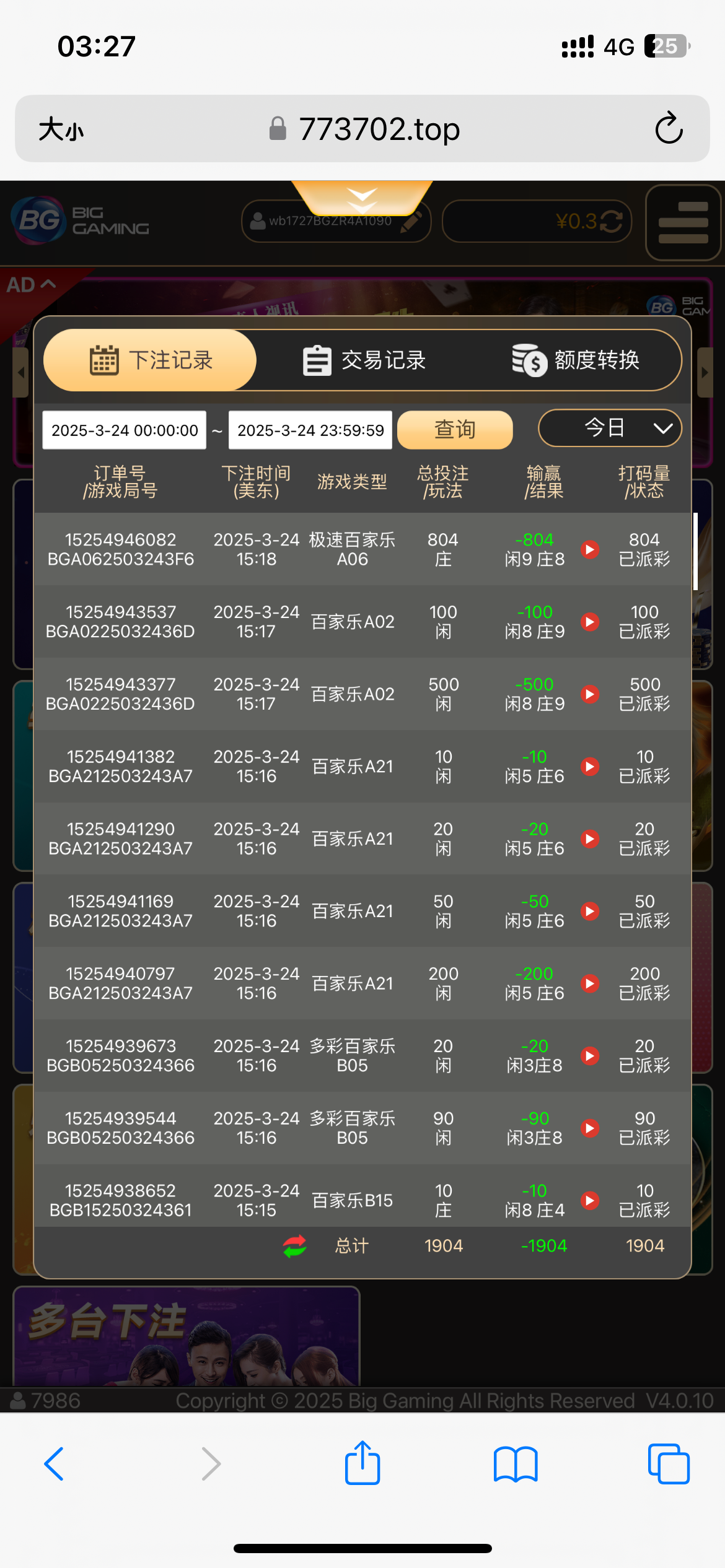Refresh the ¥0.3 balance

[x=612, y=221]
